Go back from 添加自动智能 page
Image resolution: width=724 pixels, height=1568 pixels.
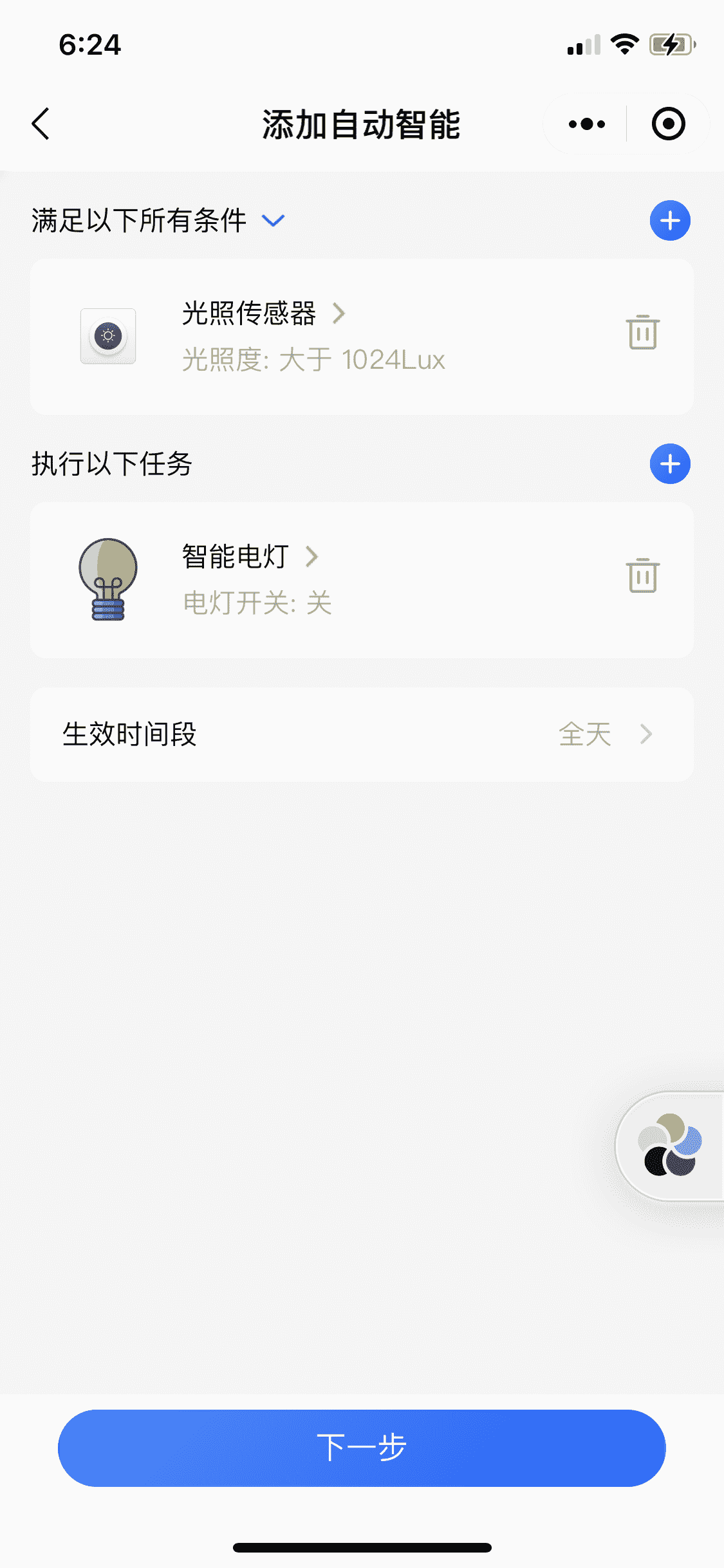[41, 124]
